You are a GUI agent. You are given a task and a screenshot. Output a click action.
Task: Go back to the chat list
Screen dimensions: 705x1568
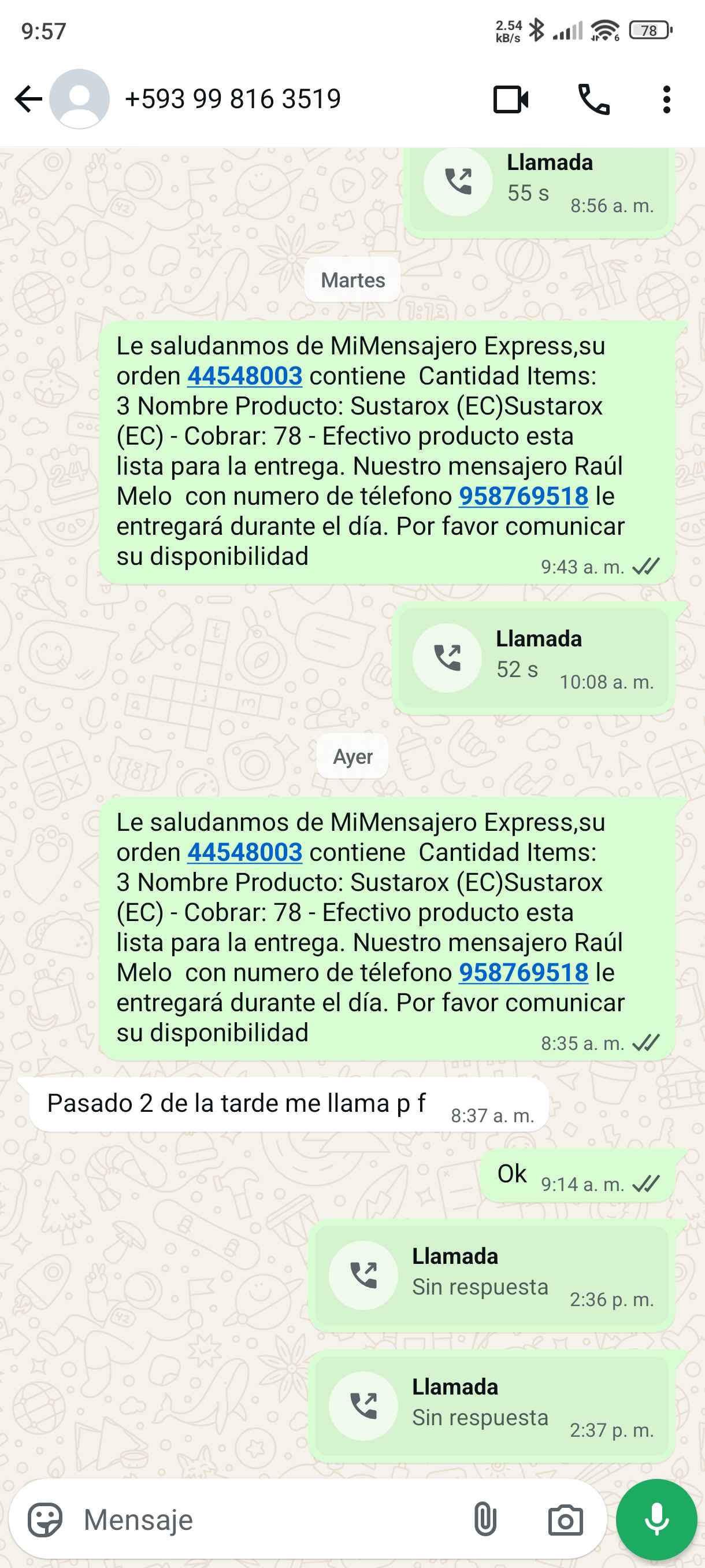coord(28,99)
